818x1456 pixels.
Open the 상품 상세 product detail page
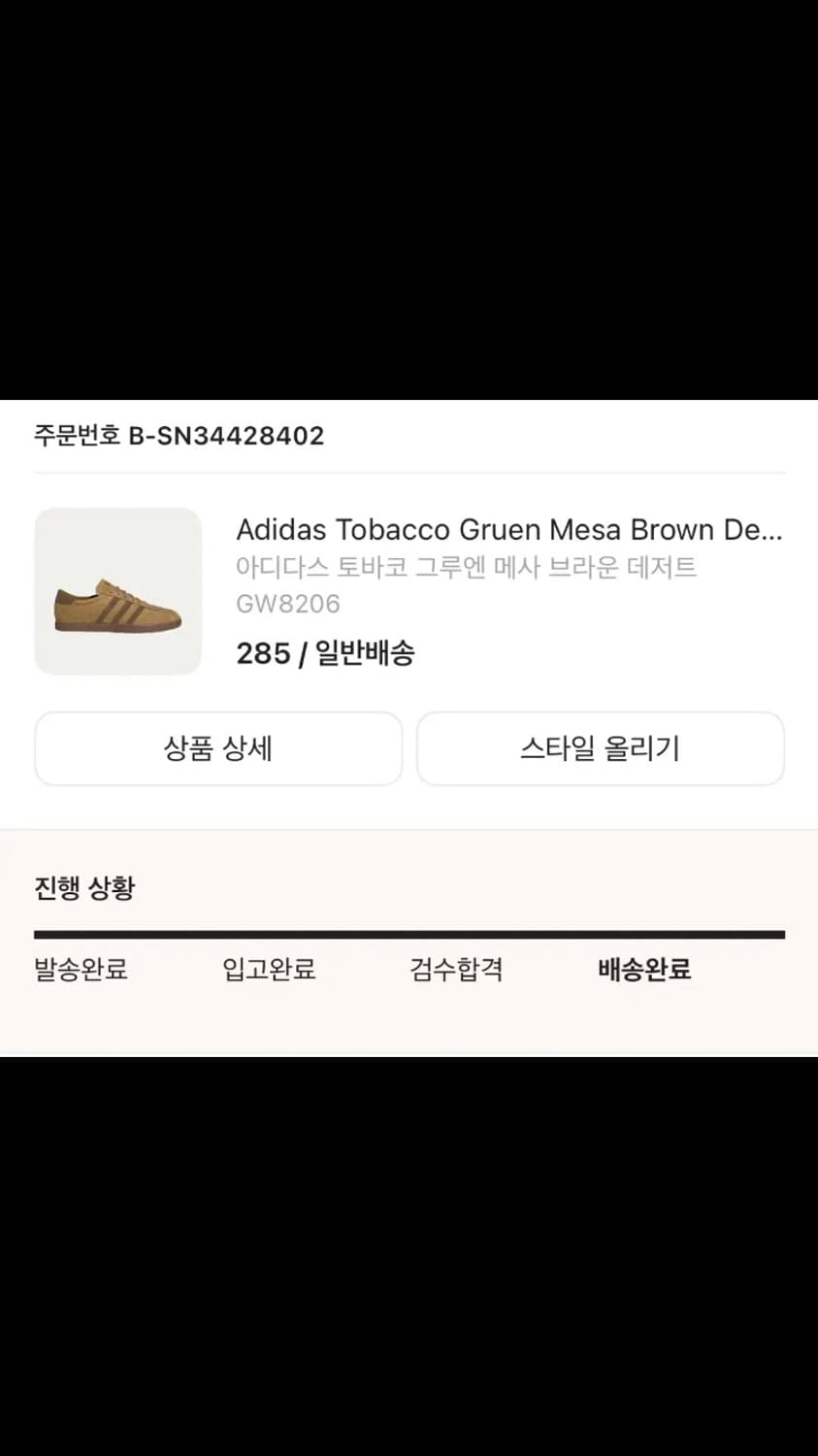click(x=218, y=748)
